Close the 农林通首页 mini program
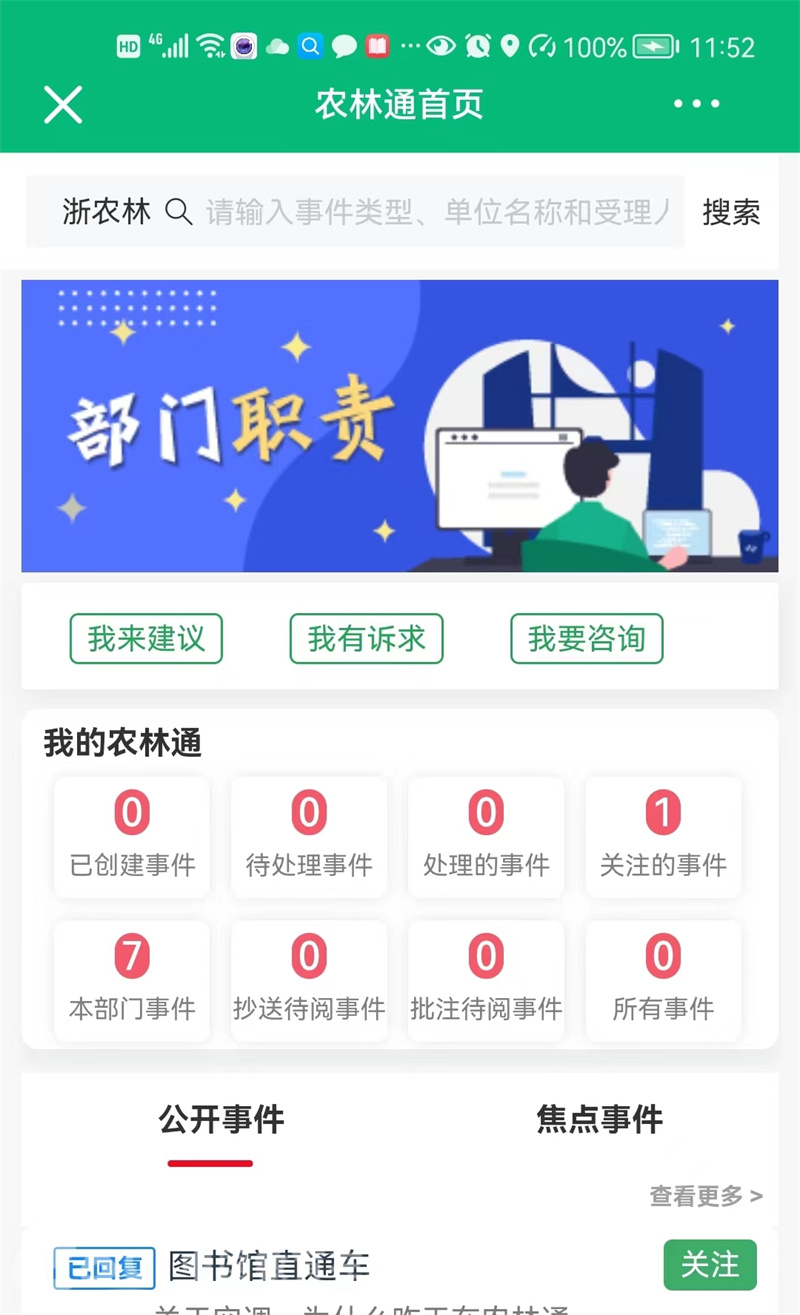Viewport: 800px width, 1315px height. coord(62,104)
